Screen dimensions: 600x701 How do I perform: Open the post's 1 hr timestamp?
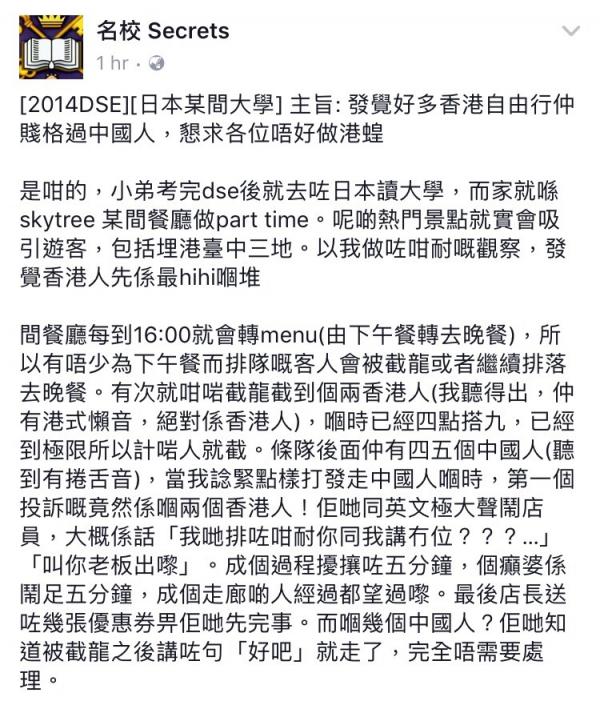pyautogui.click(x=114, y=63)
